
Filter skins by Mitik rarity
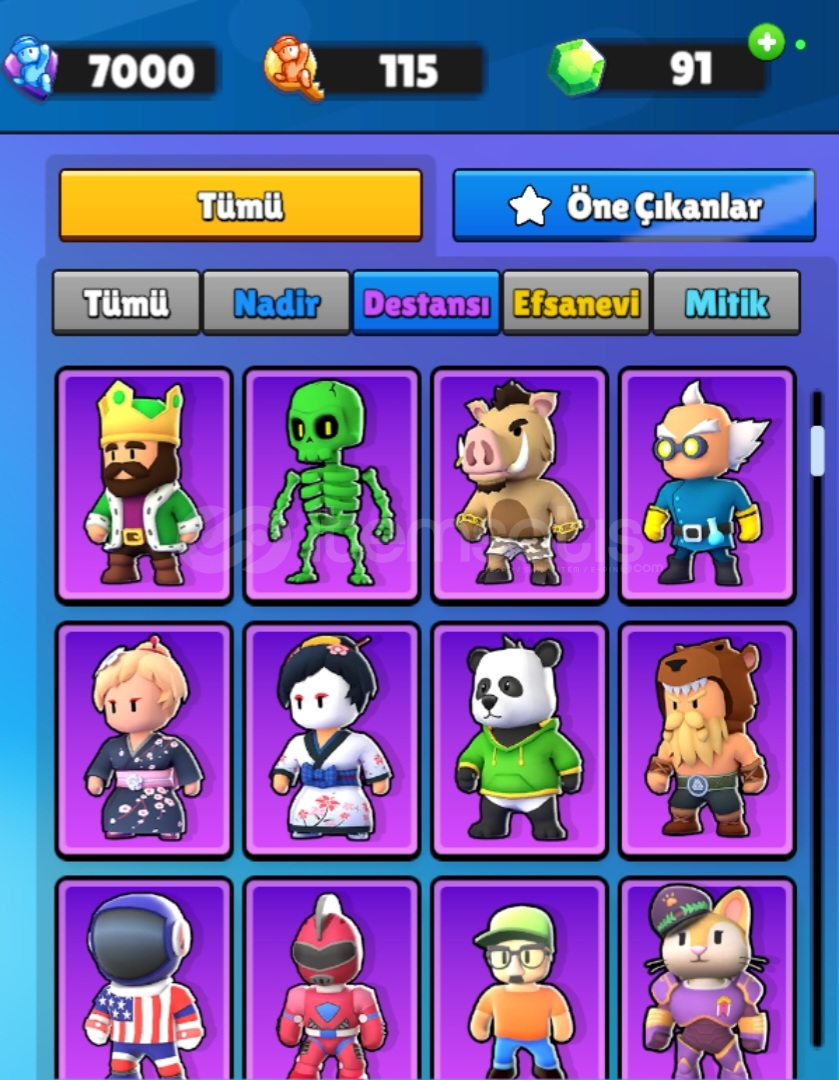(x=726, y=303)
